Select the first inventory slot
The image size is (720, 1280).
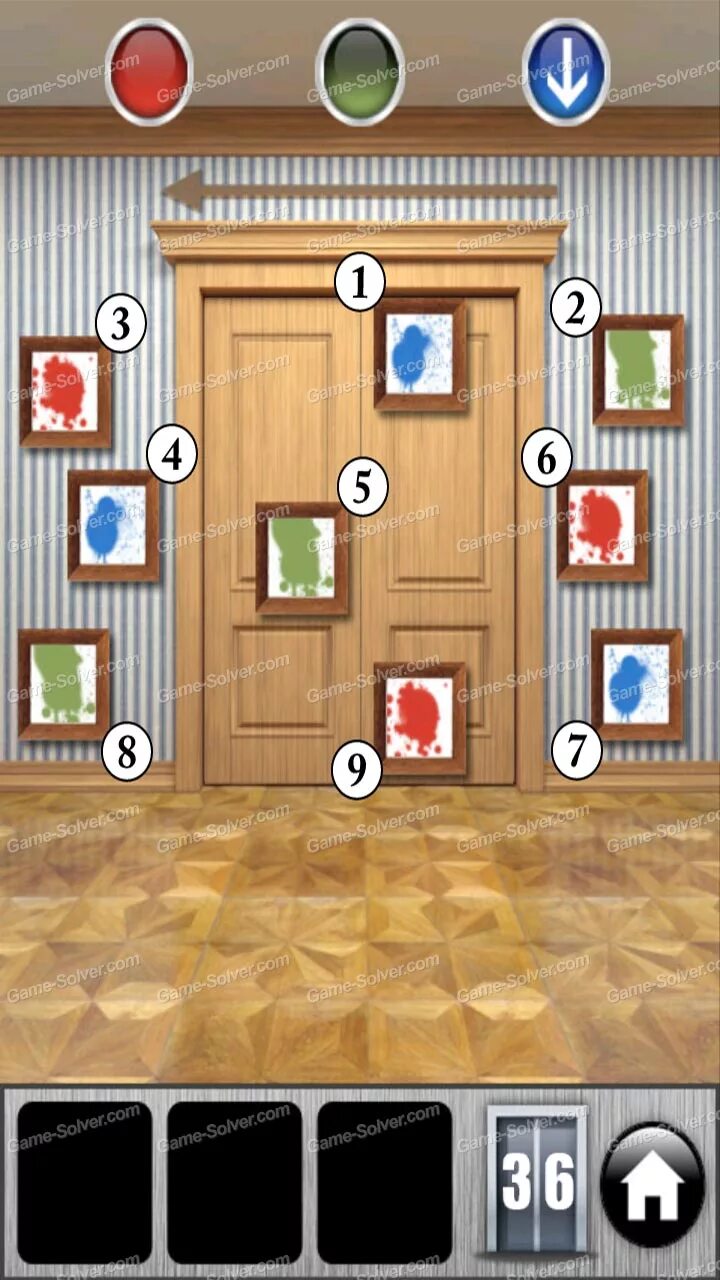pos(85,1182)
